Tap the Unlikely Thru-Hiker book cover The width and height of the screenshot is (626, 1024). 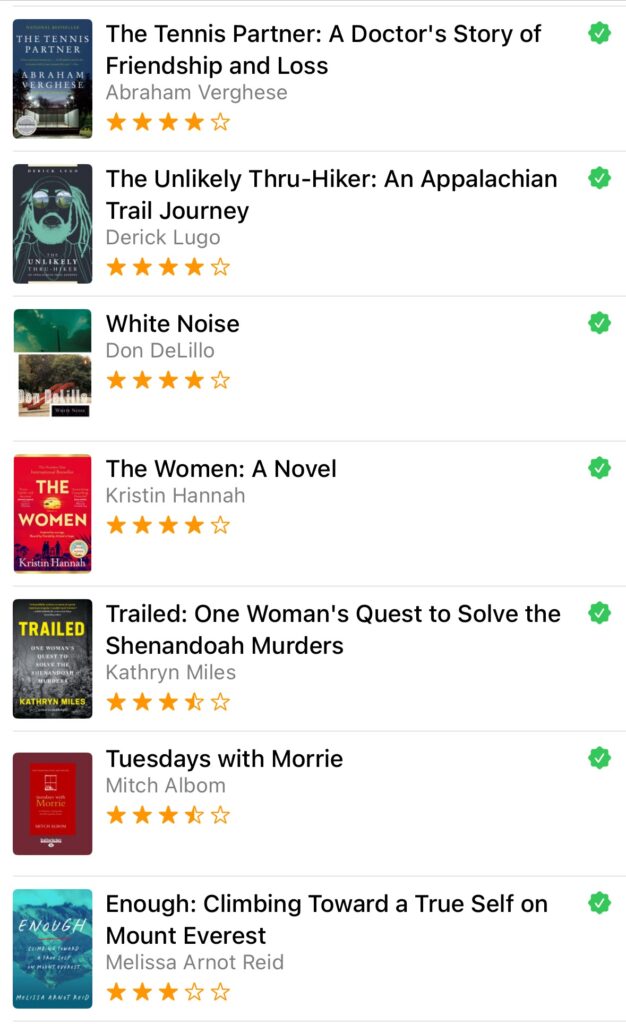(x=52, y=223)
